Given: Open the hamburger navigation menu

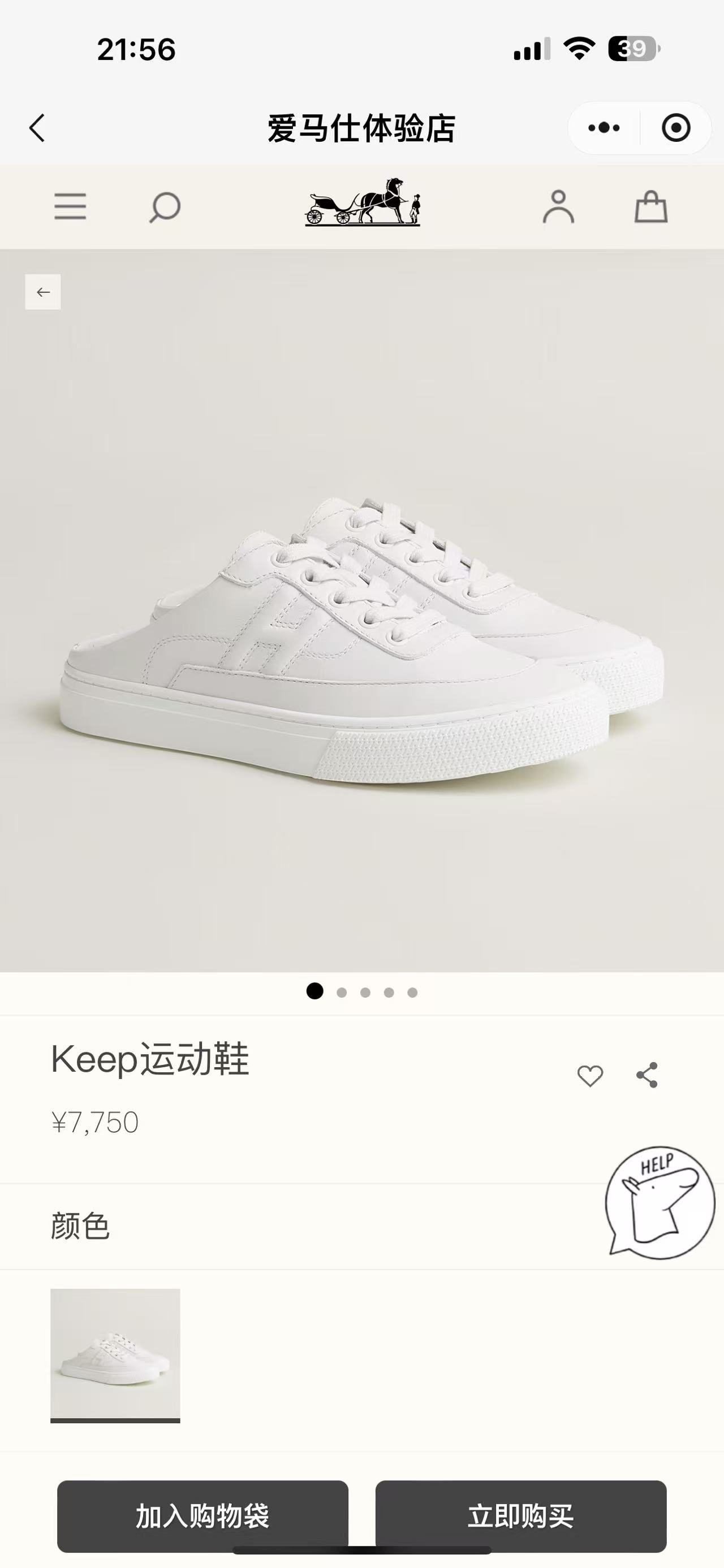Looking at the screenshot, I should [70, 207].
